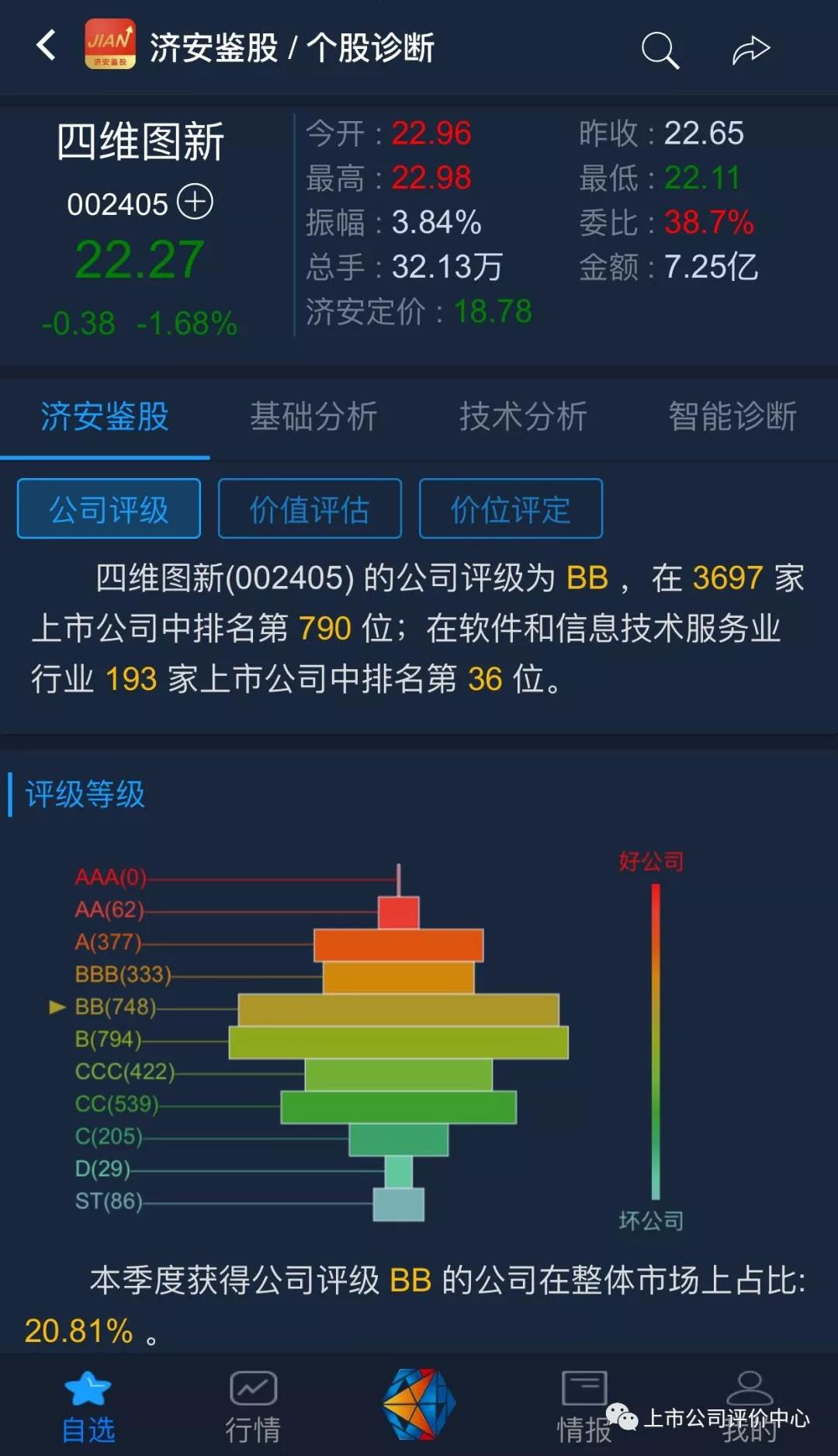Open 情报 in bottom navigation
838x1456 pixels.
584,1406
